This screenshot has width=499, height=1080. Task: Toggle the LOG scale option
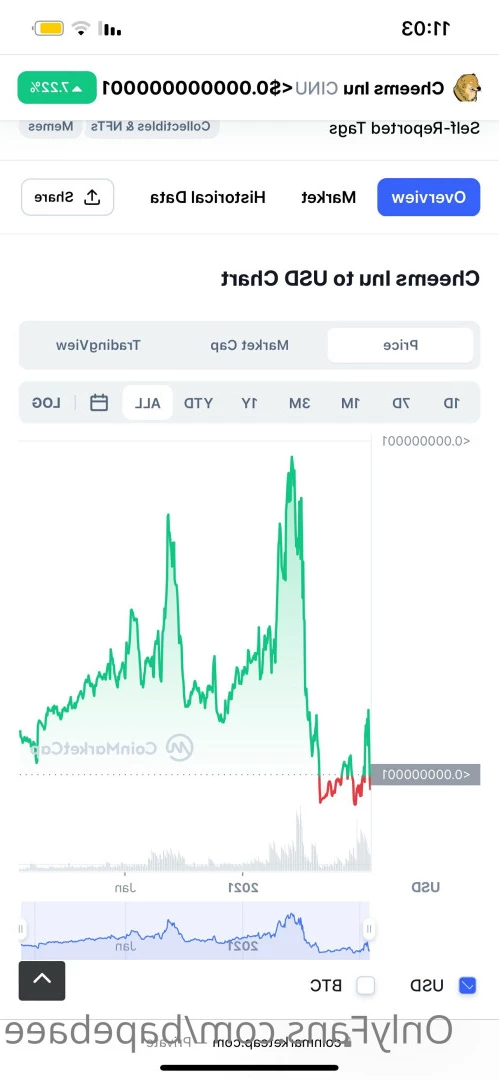pyautogui.click(x=47, y=402)
